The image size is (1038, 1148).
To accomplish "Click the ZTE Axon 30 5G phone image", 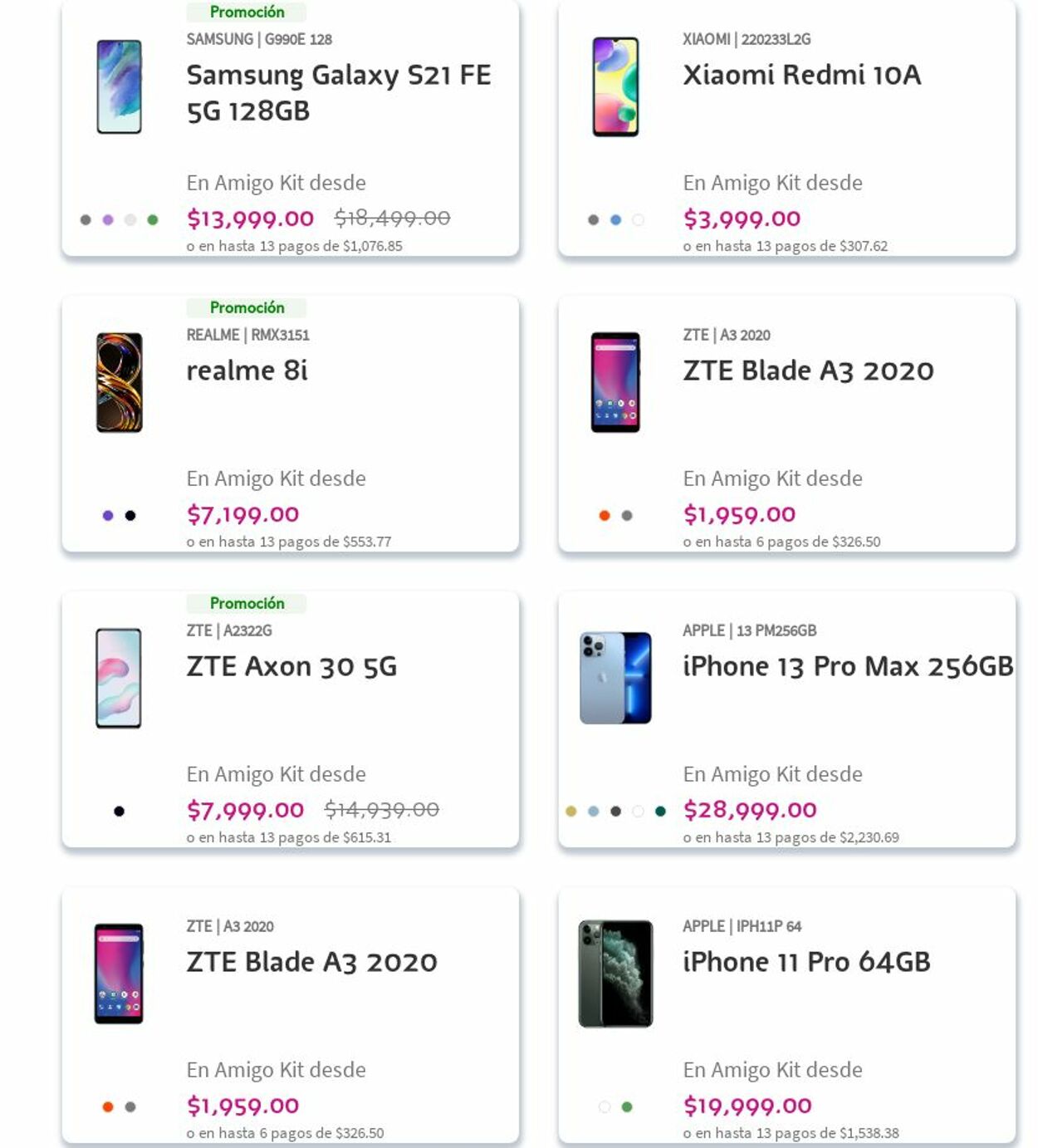I will click(118, 679).
